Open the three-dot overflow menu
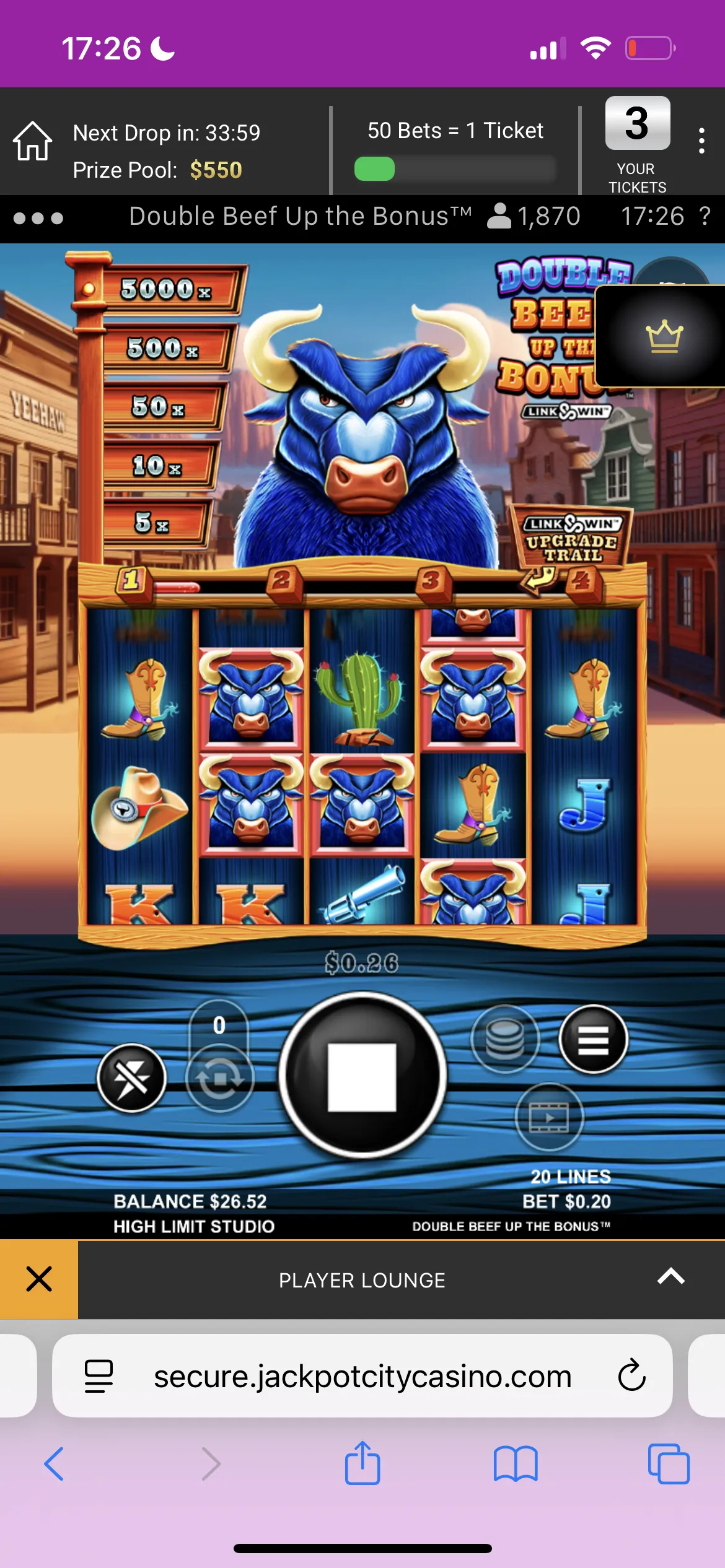 pos(701,141)
